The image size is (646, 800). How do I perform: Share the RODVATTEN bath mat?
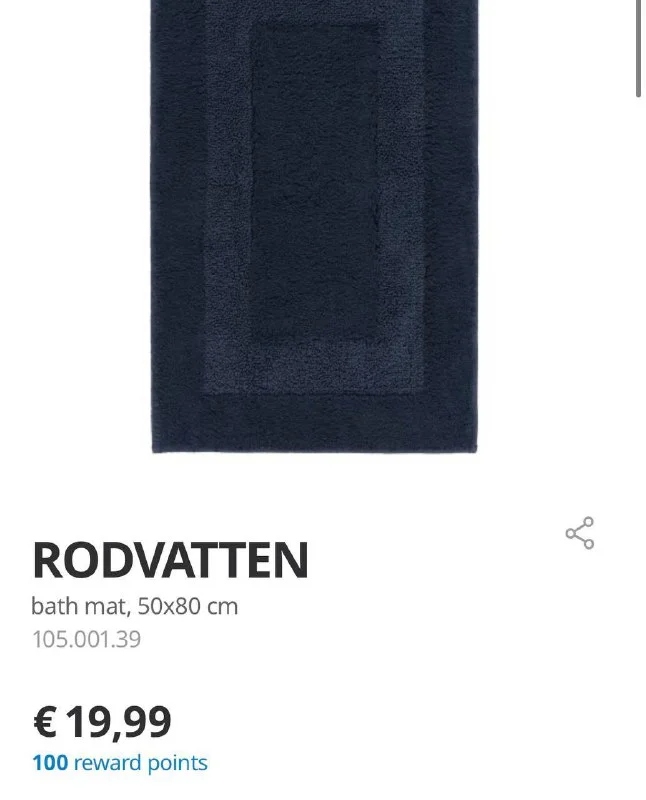(x=580, y=533)
